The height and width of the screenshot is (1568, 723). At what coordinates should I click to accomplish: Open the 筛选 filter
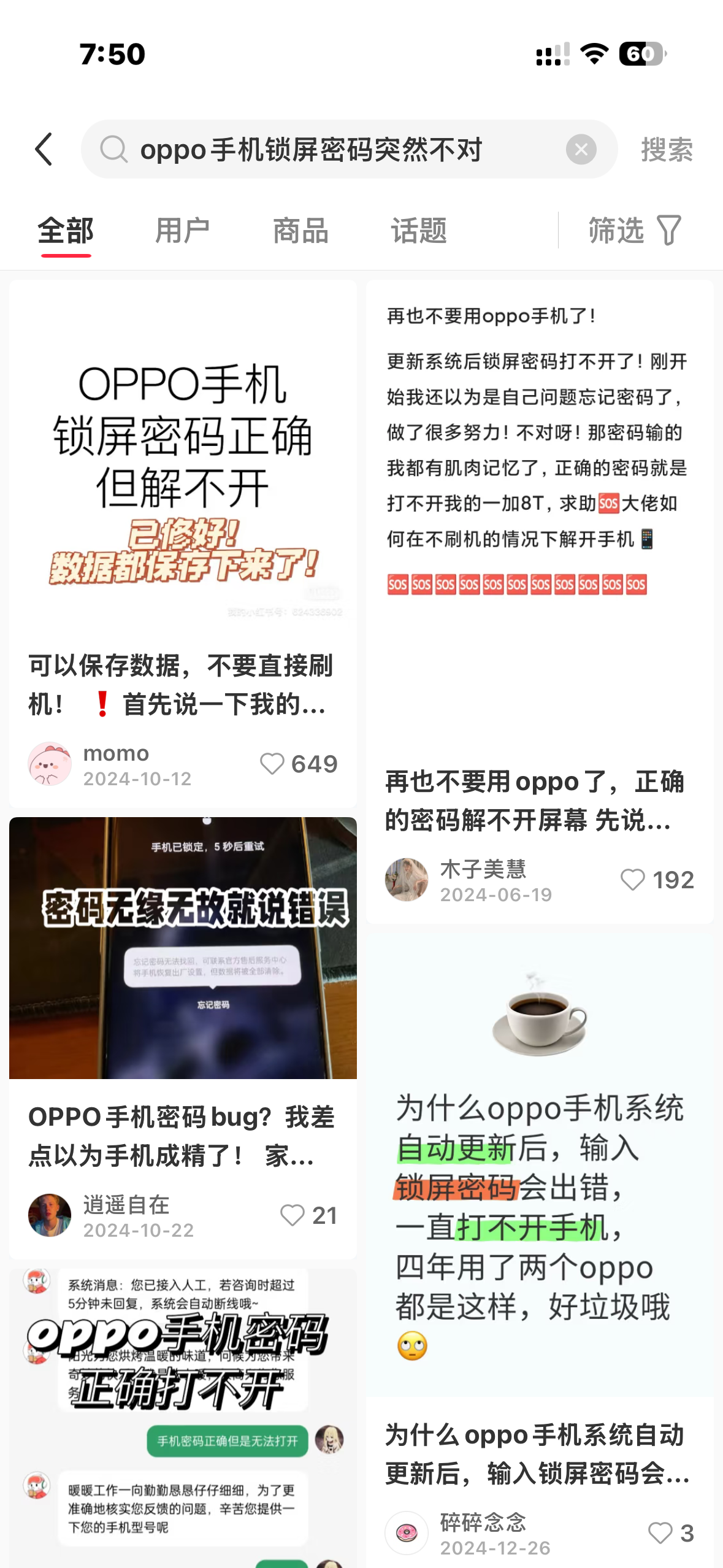(x=635, y=231)
